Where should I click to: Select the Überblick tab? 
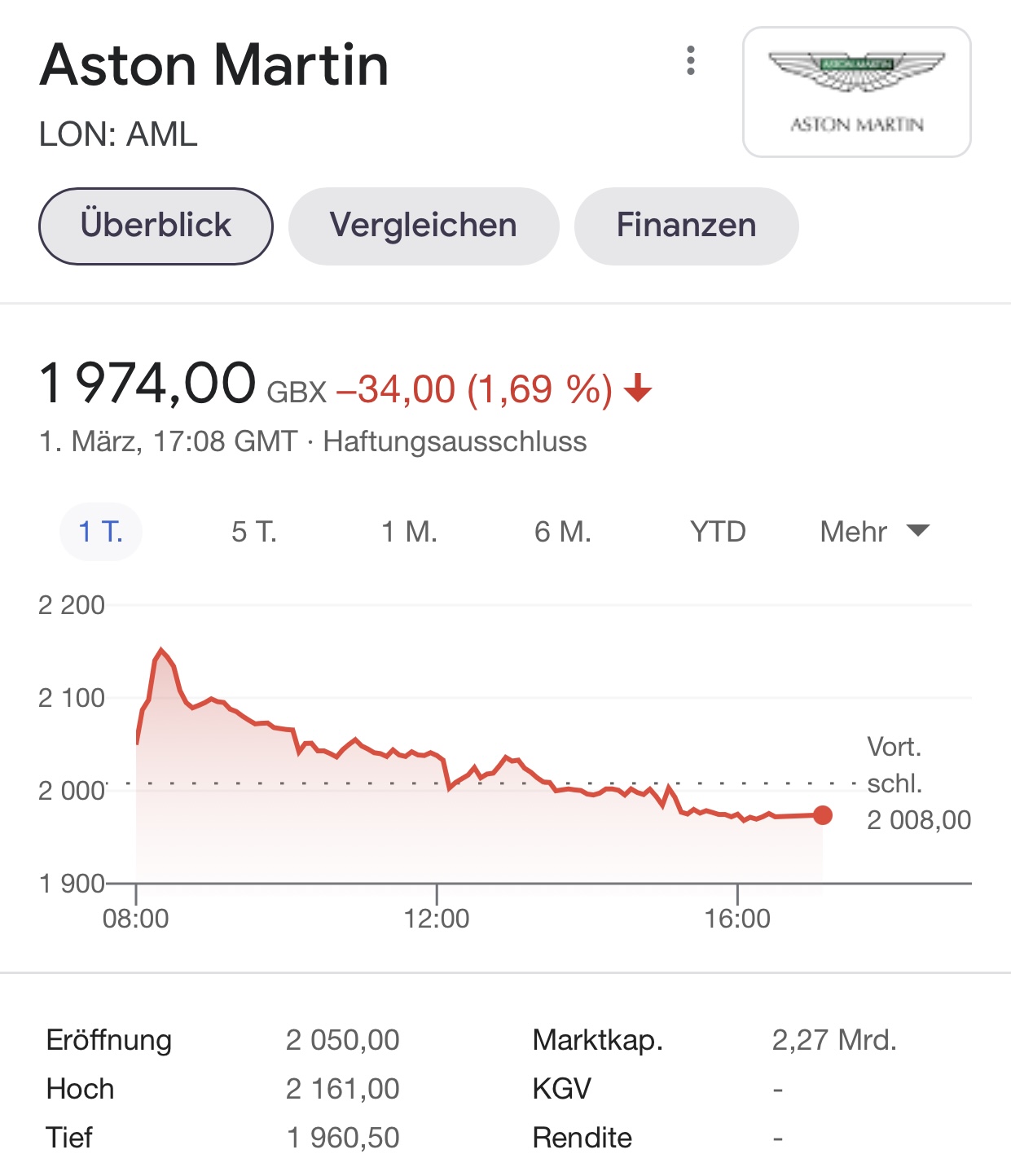(156, 226)
